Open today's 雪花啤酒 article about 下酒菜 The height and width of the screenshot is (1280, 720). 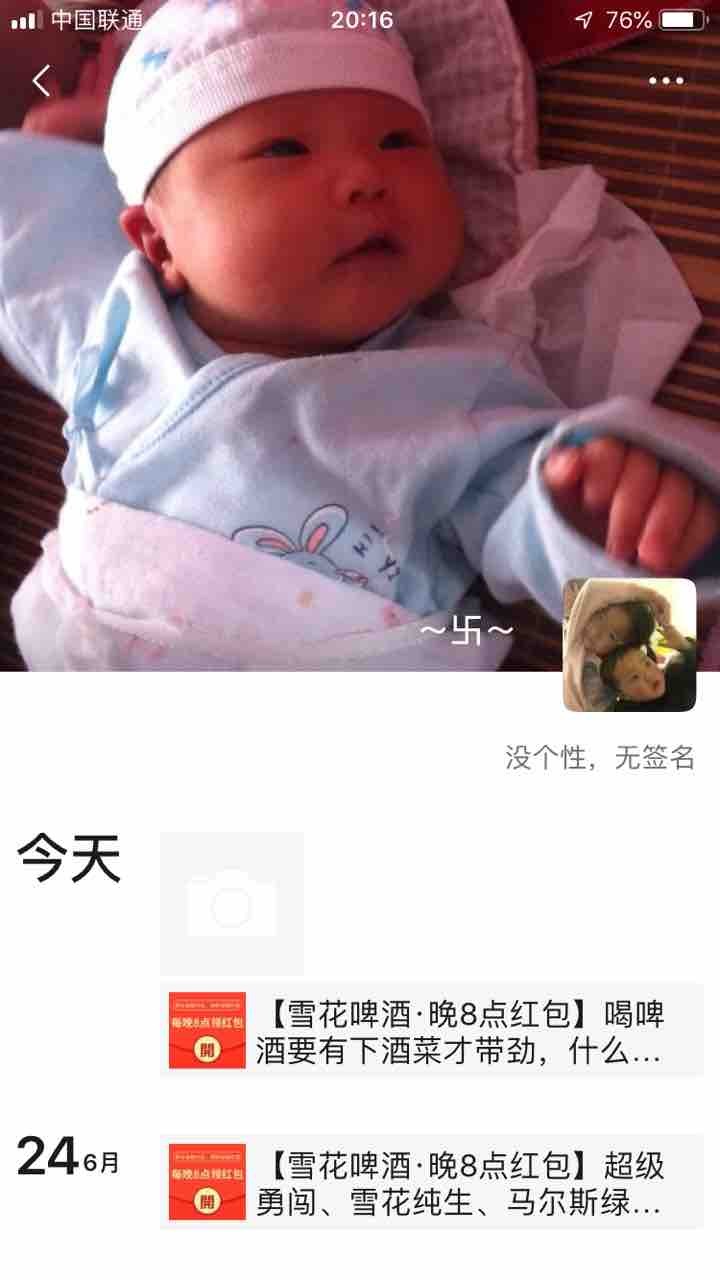432,1031
